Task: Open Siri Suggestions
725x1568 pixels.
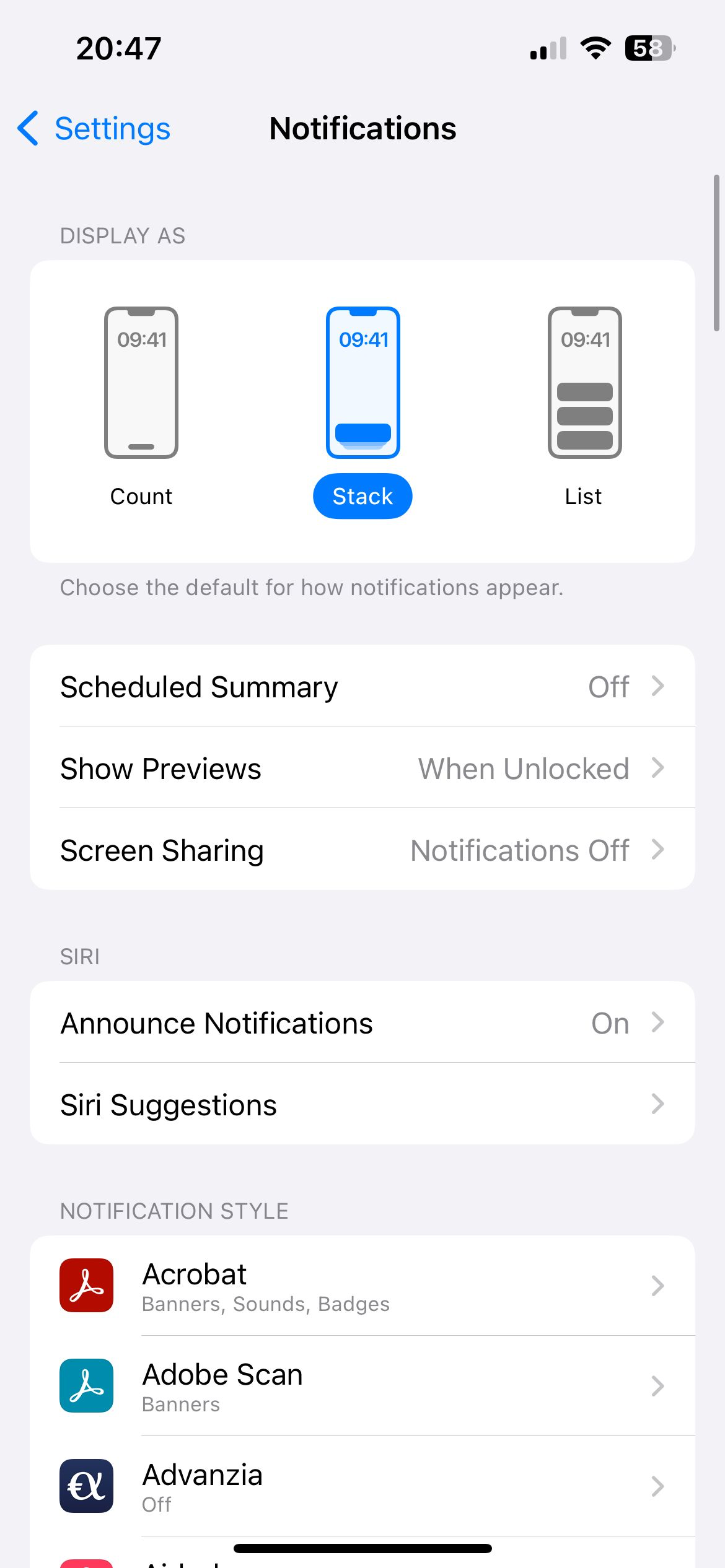Action: (362, 1104)
